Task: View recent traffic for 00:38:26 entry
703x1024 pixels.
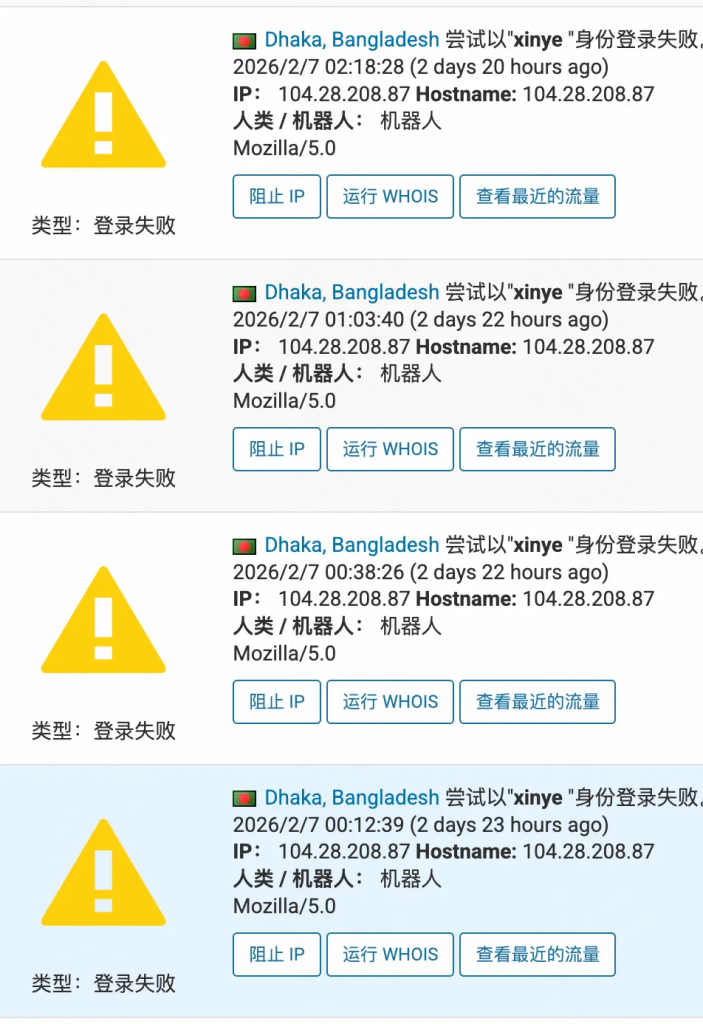Action: [537, 702]
